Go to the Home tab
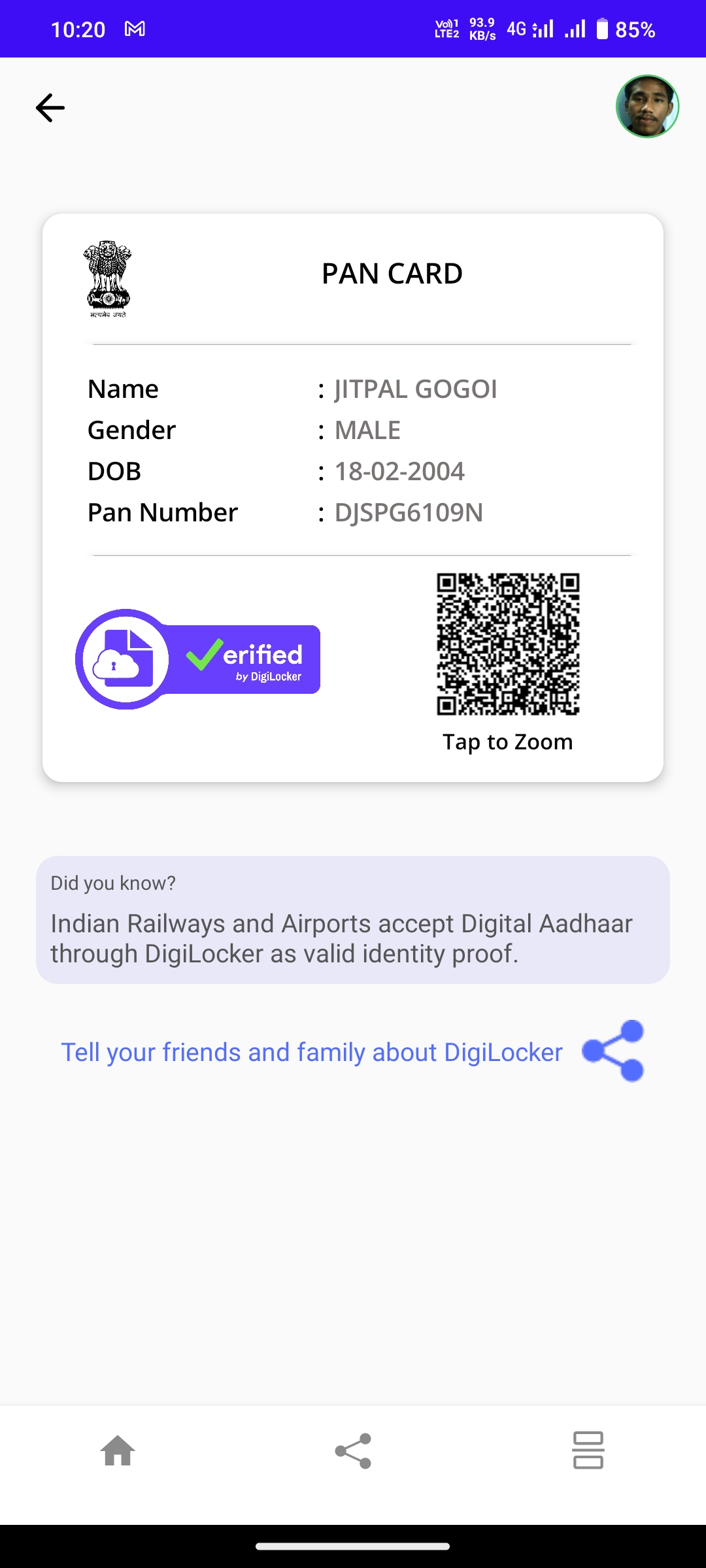Viewport: 706px width, 1568px height. coord(118,1451)
